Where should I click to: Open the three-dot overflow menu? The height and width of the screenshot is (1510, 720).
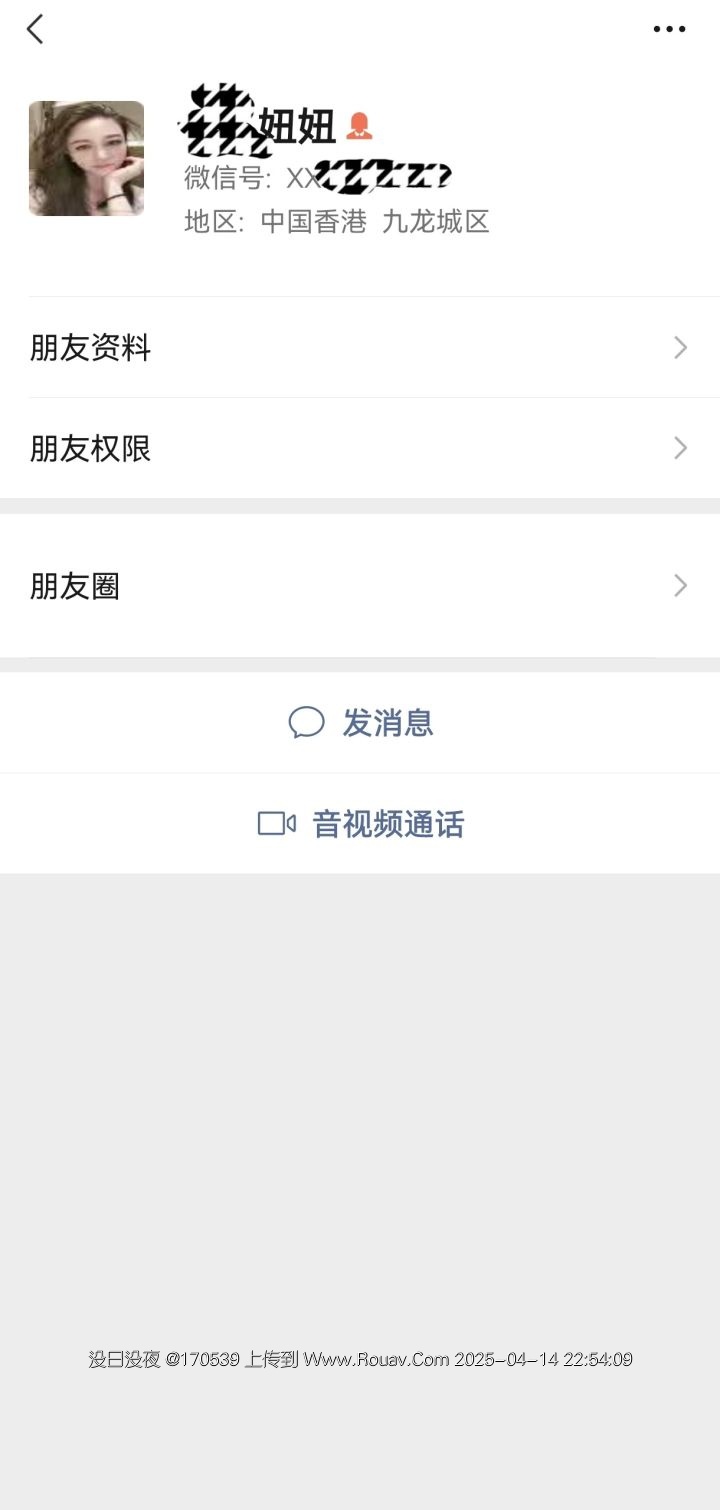(x=669, y=29)
